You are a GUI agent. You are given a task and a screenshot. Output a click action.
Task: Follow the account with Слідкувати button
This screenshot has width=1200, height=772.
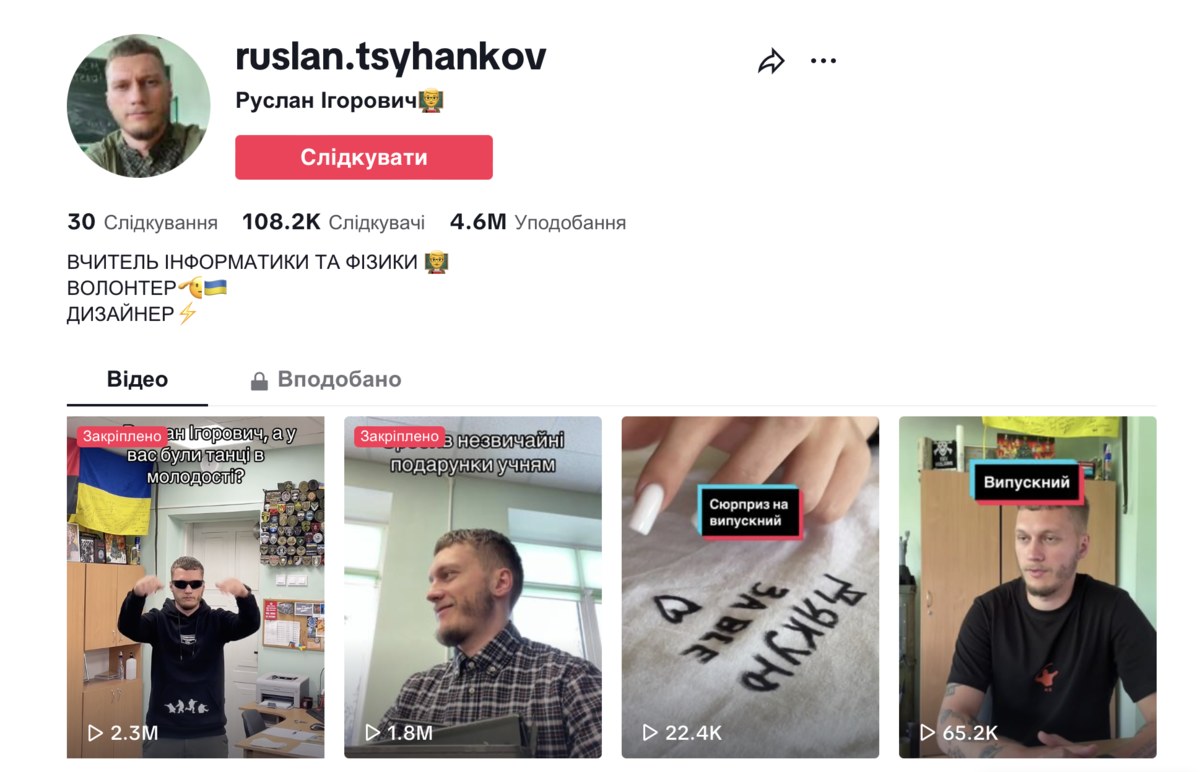(364, 158)
